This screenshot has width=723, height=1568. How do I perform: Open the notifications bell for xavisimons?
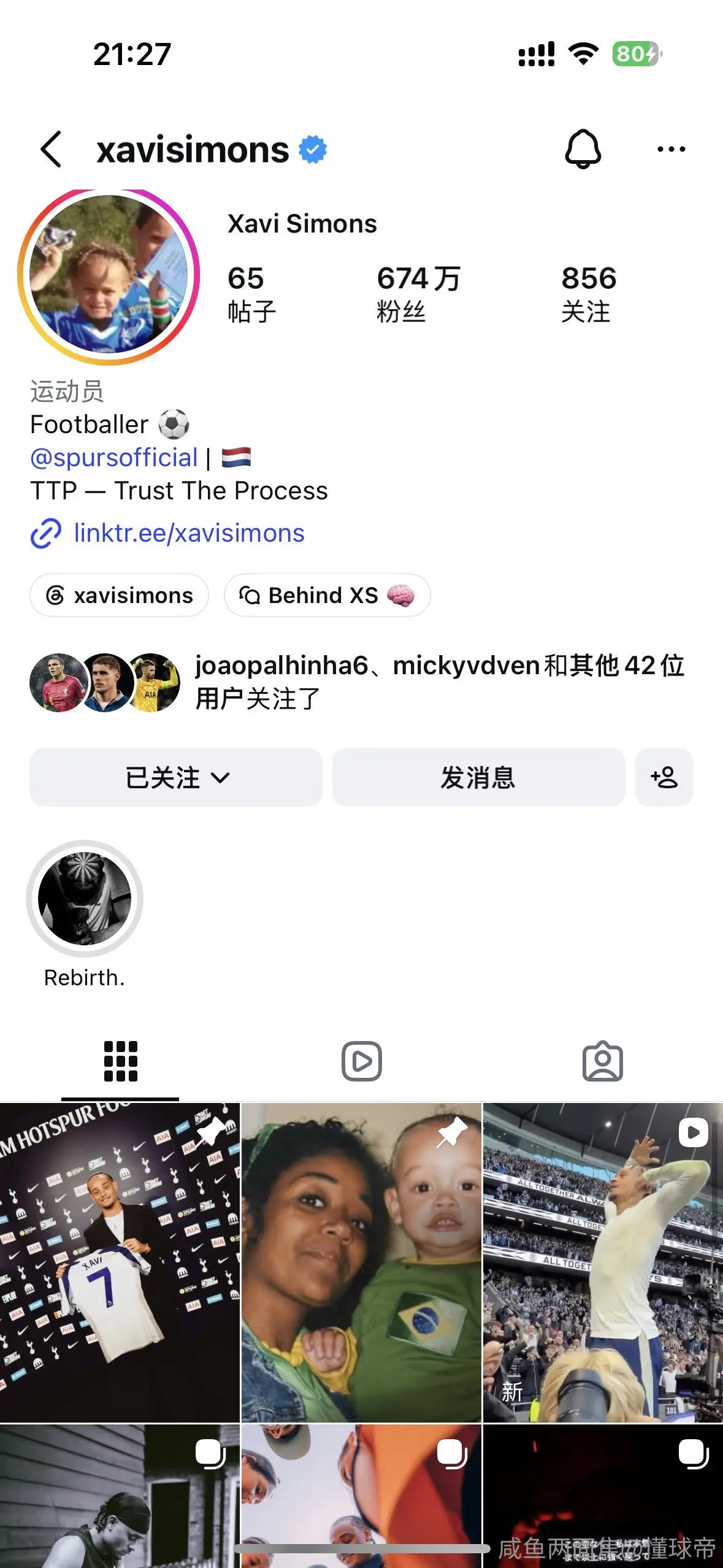(x=583, y=149)
